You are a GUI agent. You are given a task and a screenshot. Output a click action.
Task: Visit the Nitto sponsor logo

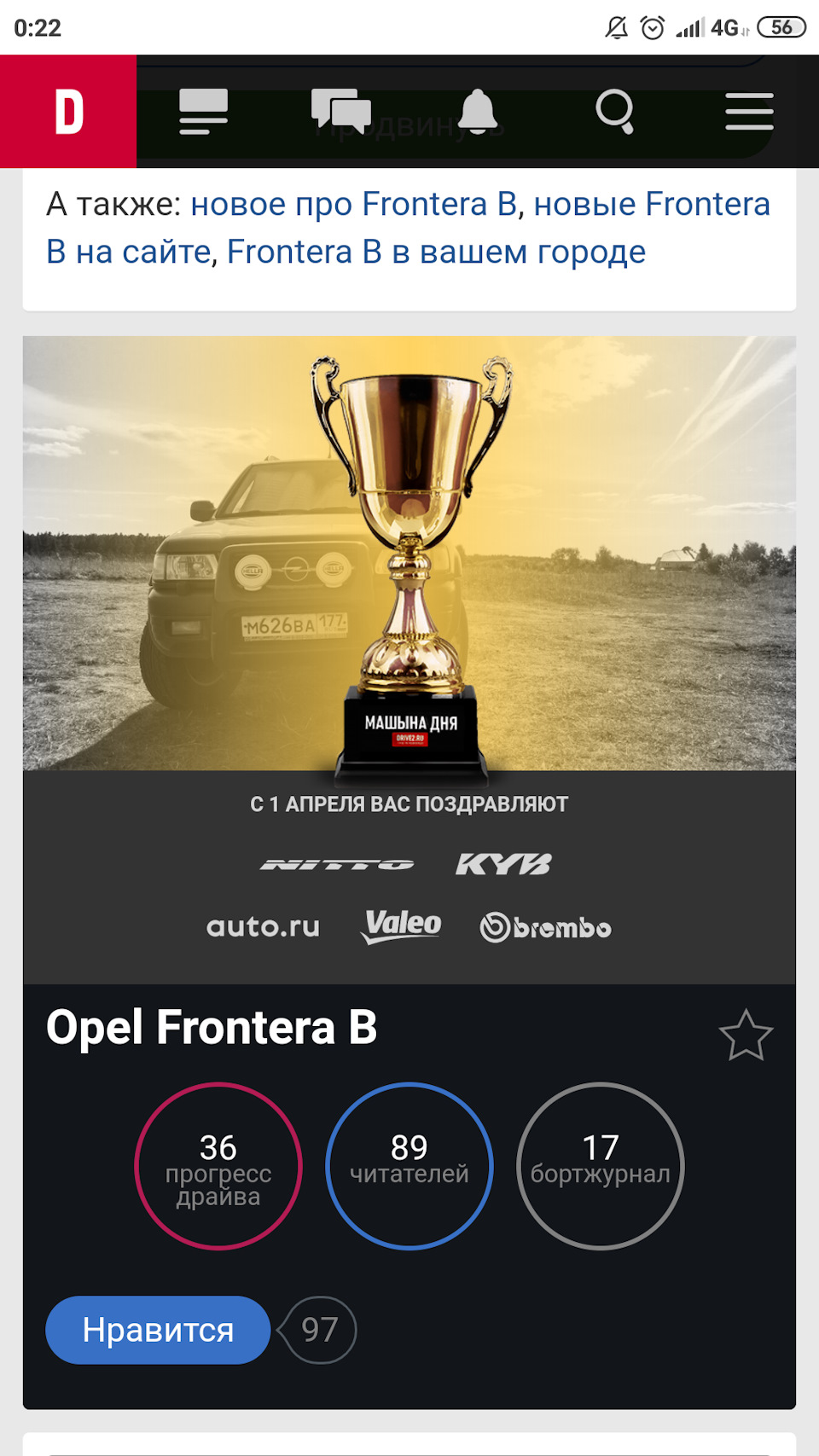point(335,863)
